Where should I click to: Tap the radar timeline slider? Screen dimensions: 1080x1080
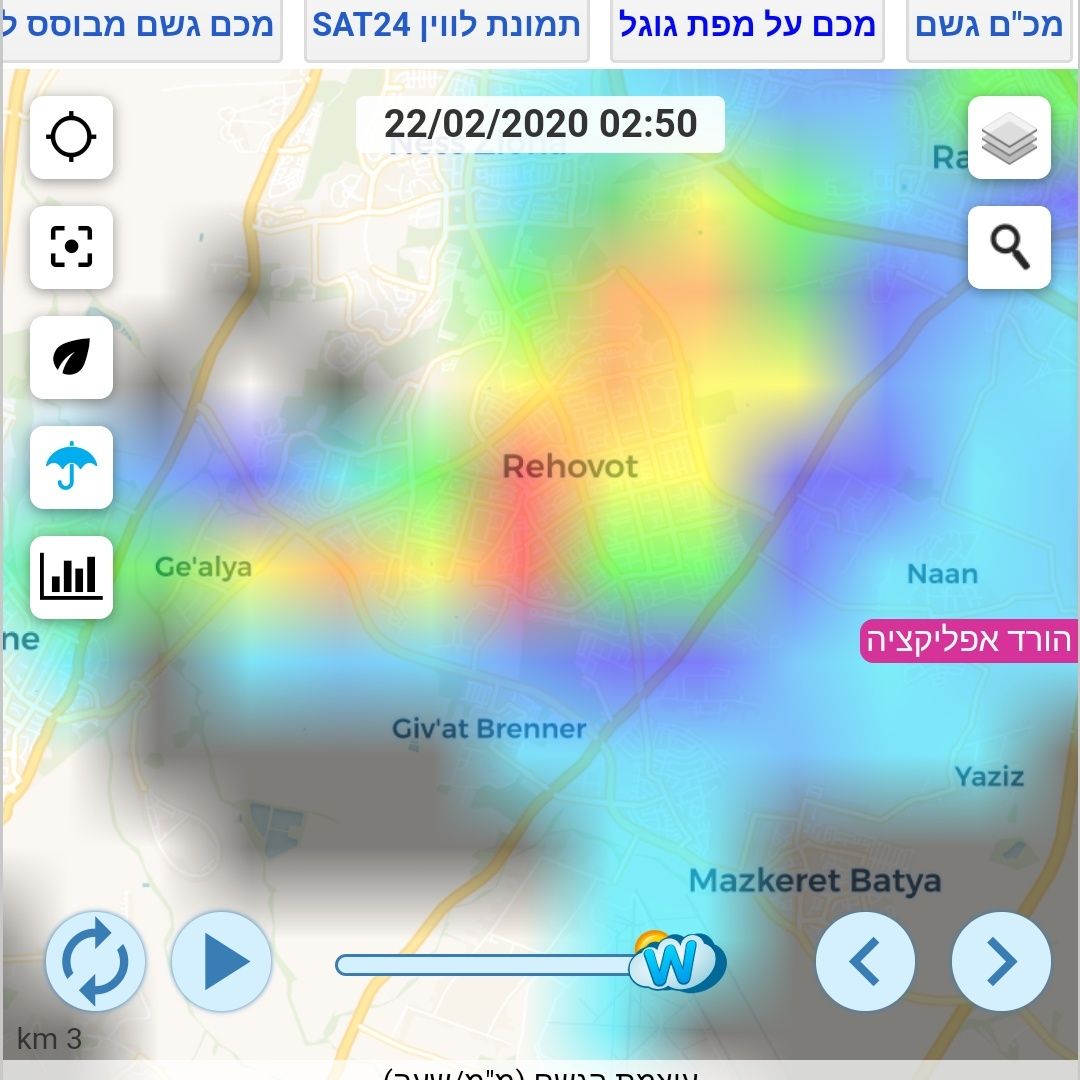(x=485, y=965)
